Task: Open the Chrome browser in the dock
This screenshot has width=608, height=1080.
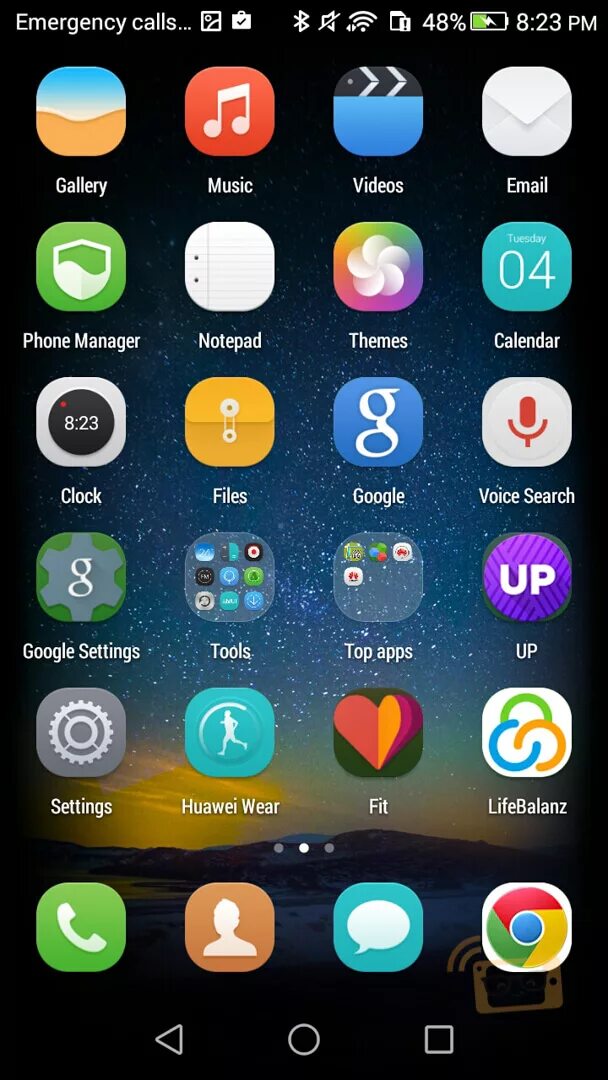Action: click(x=527, y=927)
